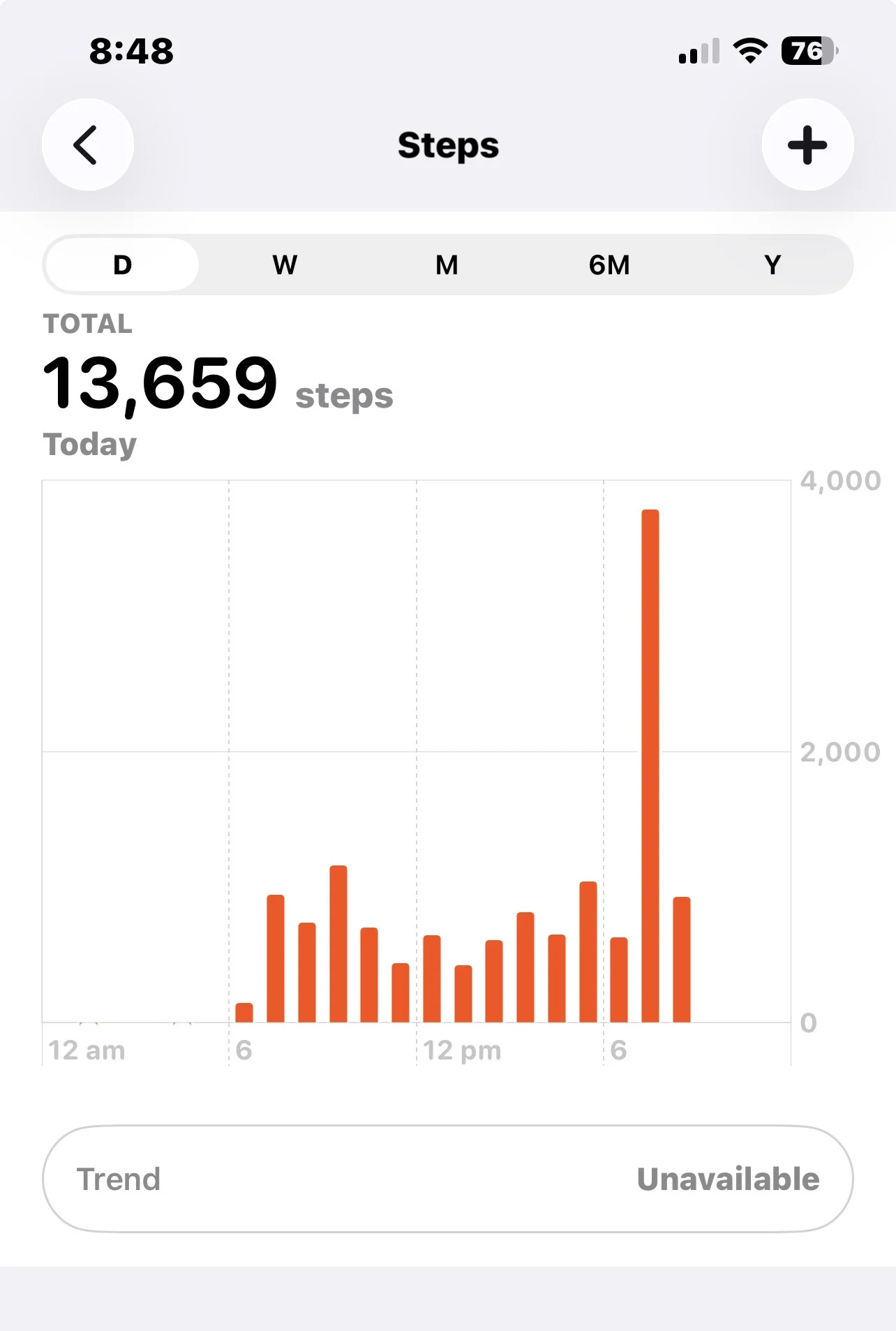Open the Trend row

[x=447, y=1179]
